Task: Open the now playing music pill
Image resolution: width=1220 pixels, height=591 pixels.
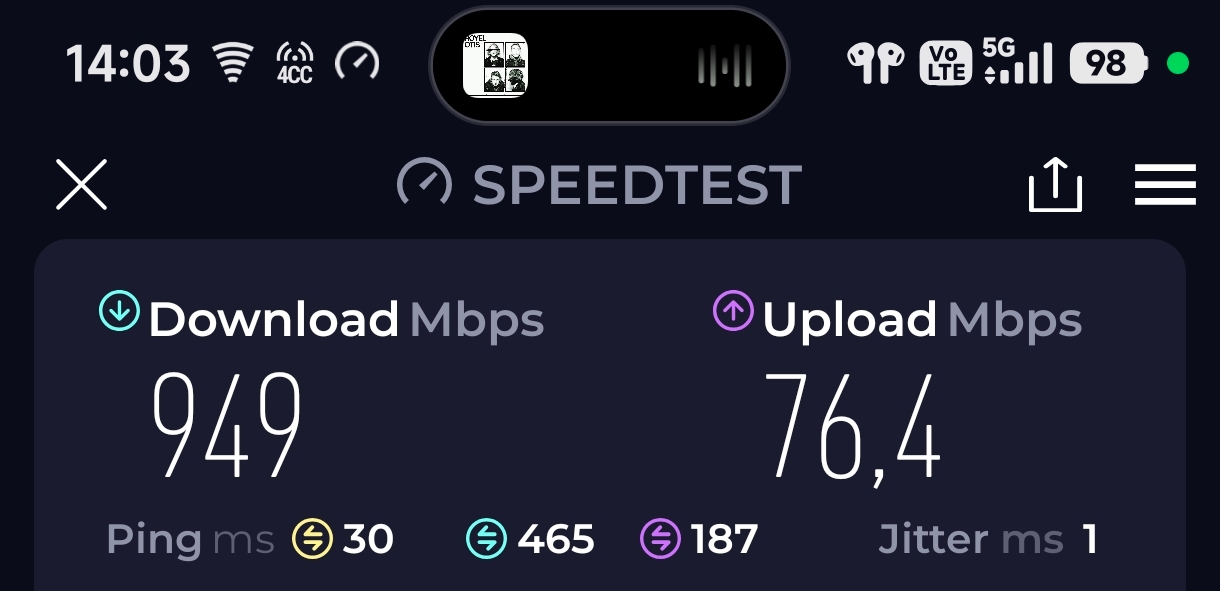Action: (x=609, y=66)
